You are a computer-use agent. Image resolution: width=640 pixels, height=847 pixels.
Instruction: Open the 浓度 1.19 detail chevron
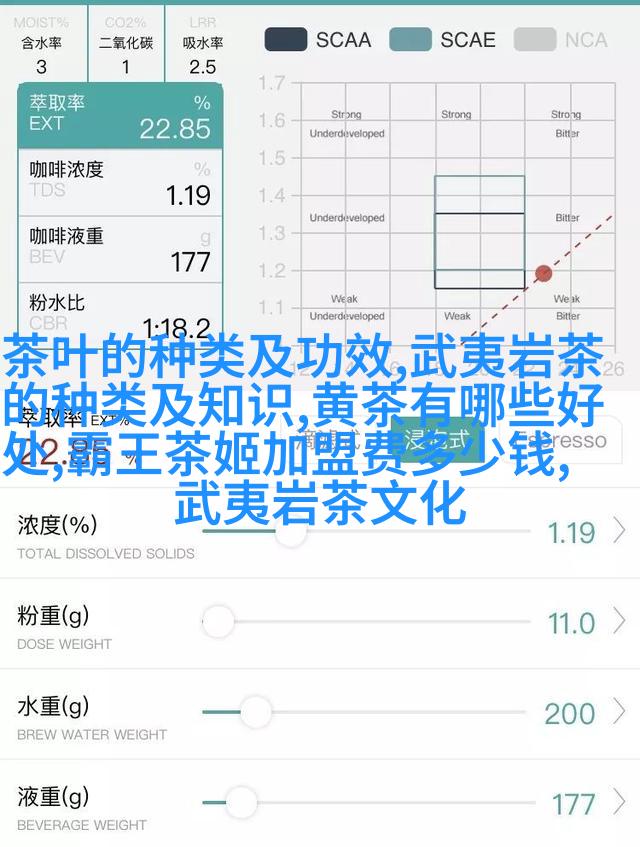click(620, 531)
